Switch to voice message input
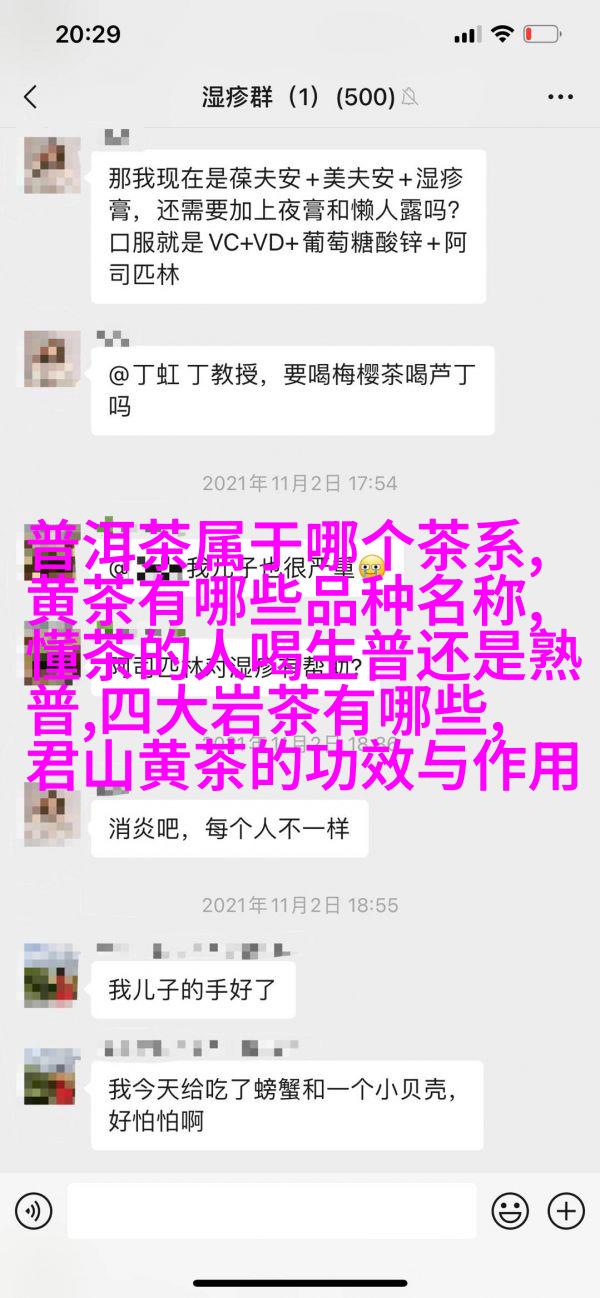Screen dimensions: 600x1298 point(32,1211)
